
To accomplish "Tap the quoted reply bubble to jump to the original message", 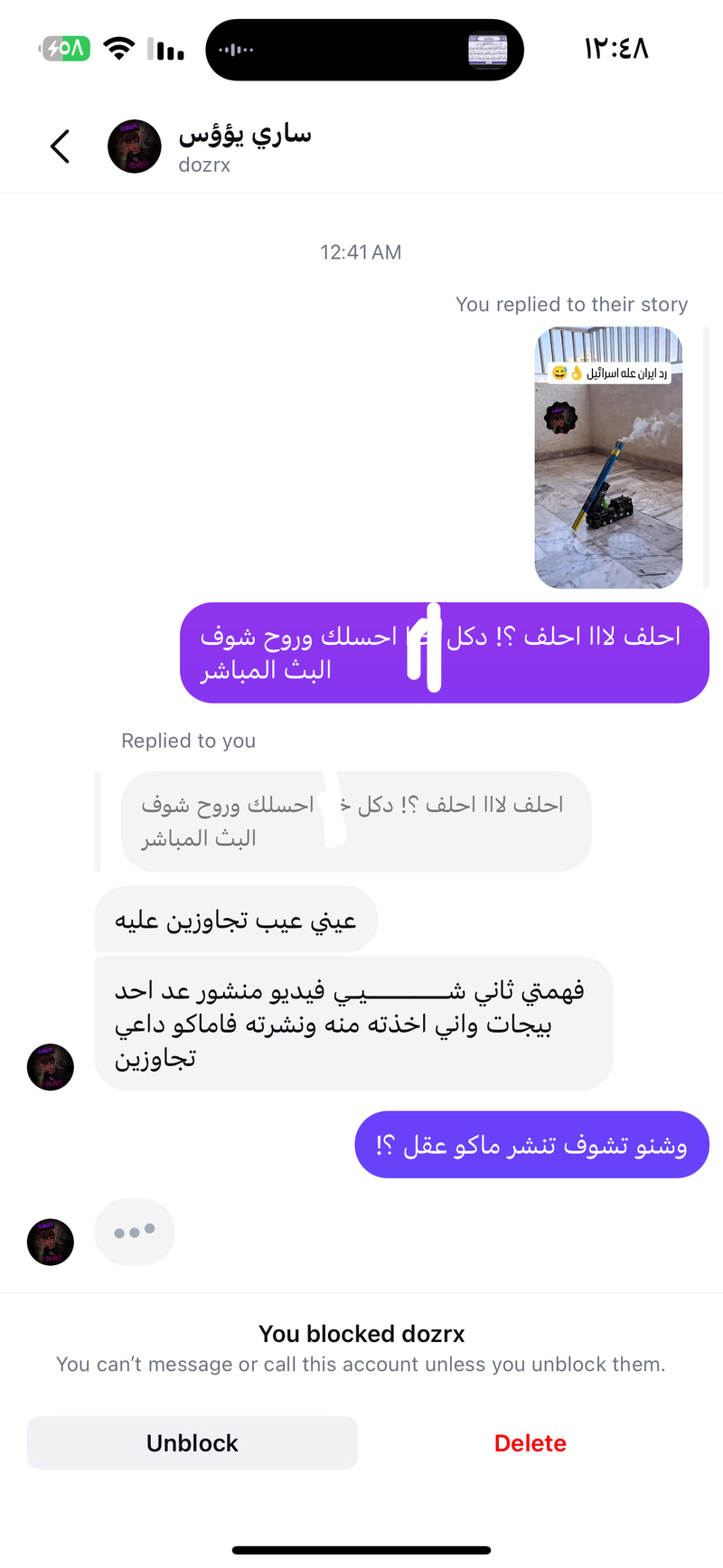I will point(355,821).
